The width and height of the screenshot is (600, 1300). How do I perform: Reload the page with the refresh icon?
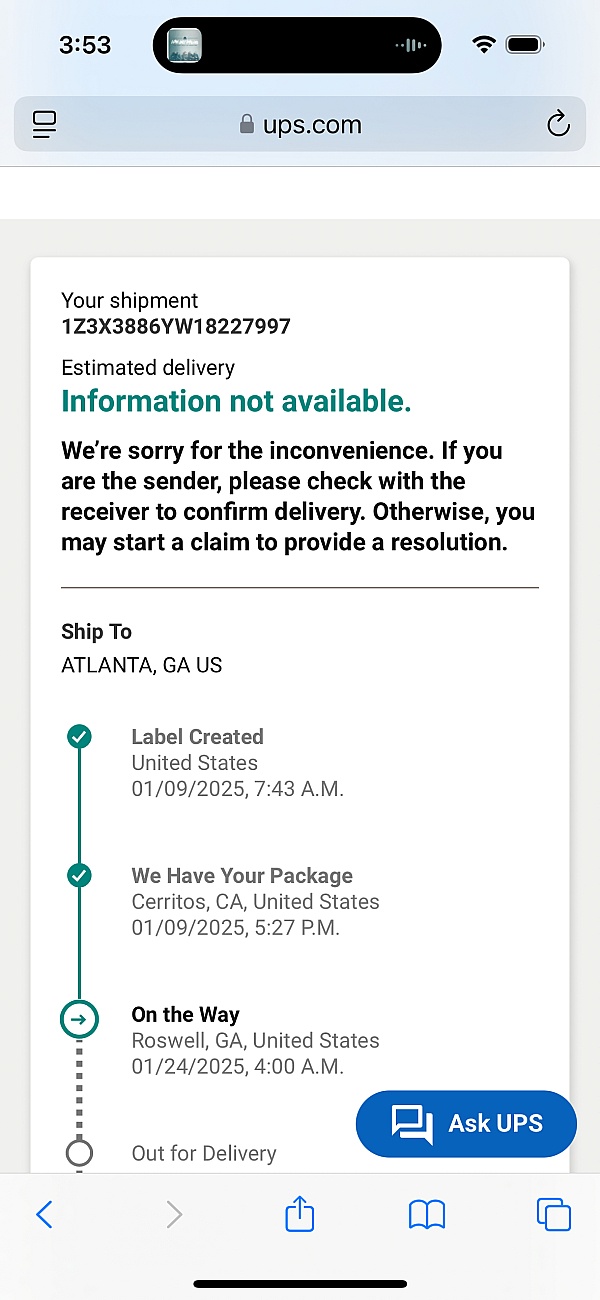point(558,125)
